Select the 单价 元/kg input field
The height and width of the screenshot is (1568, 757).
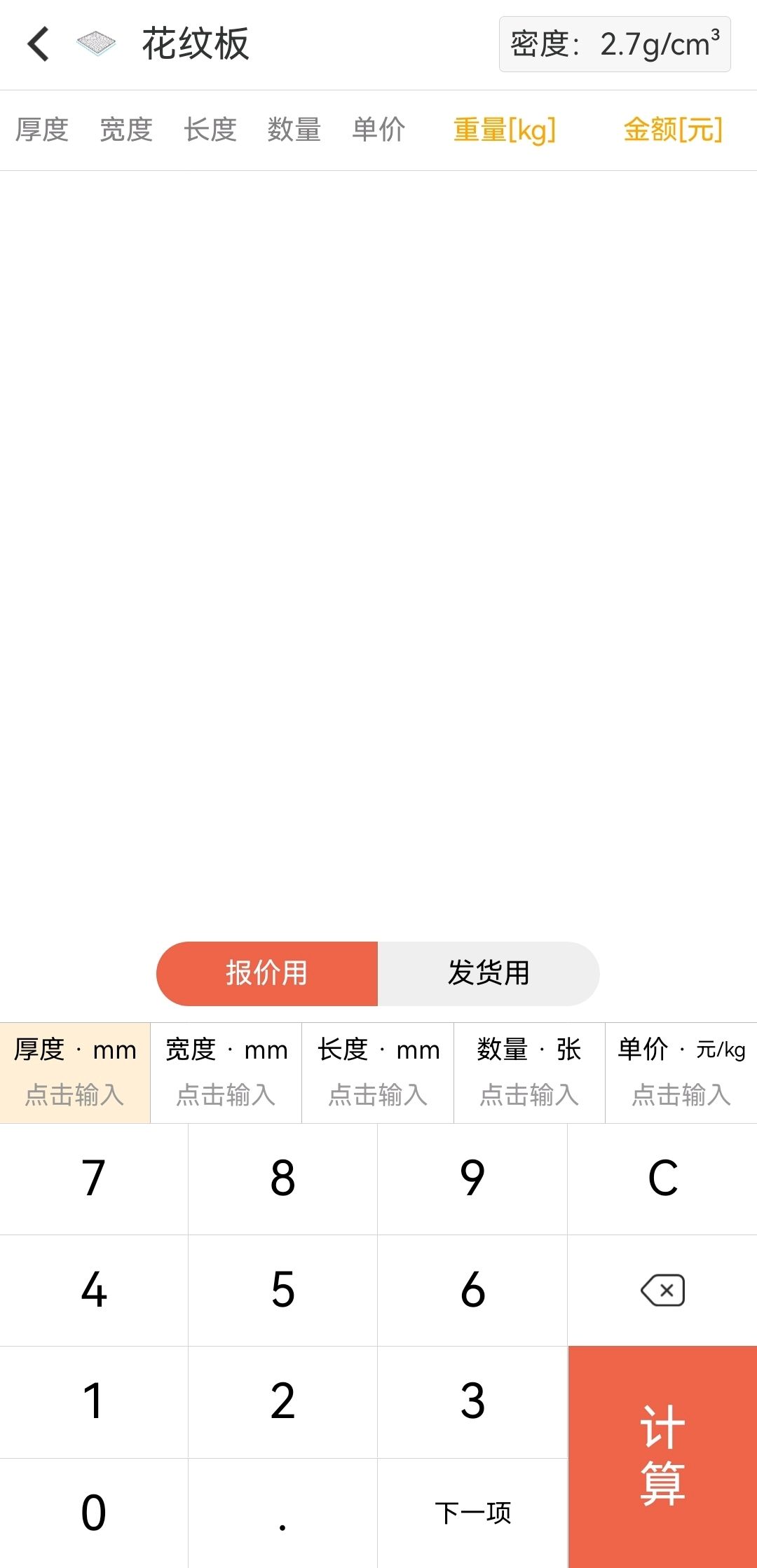click(x=681, y=1073)
